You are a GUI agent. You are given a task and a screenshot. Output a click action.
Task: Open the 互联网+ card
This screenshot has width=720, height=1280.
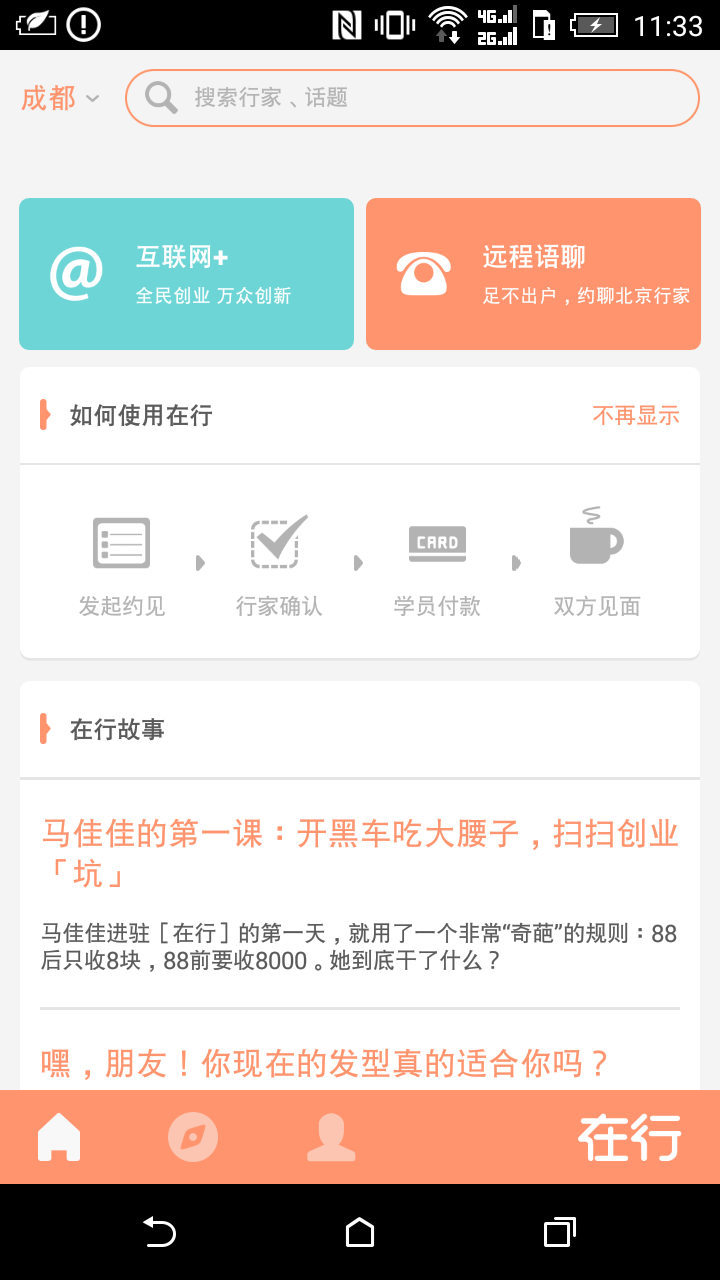[186, 274]
